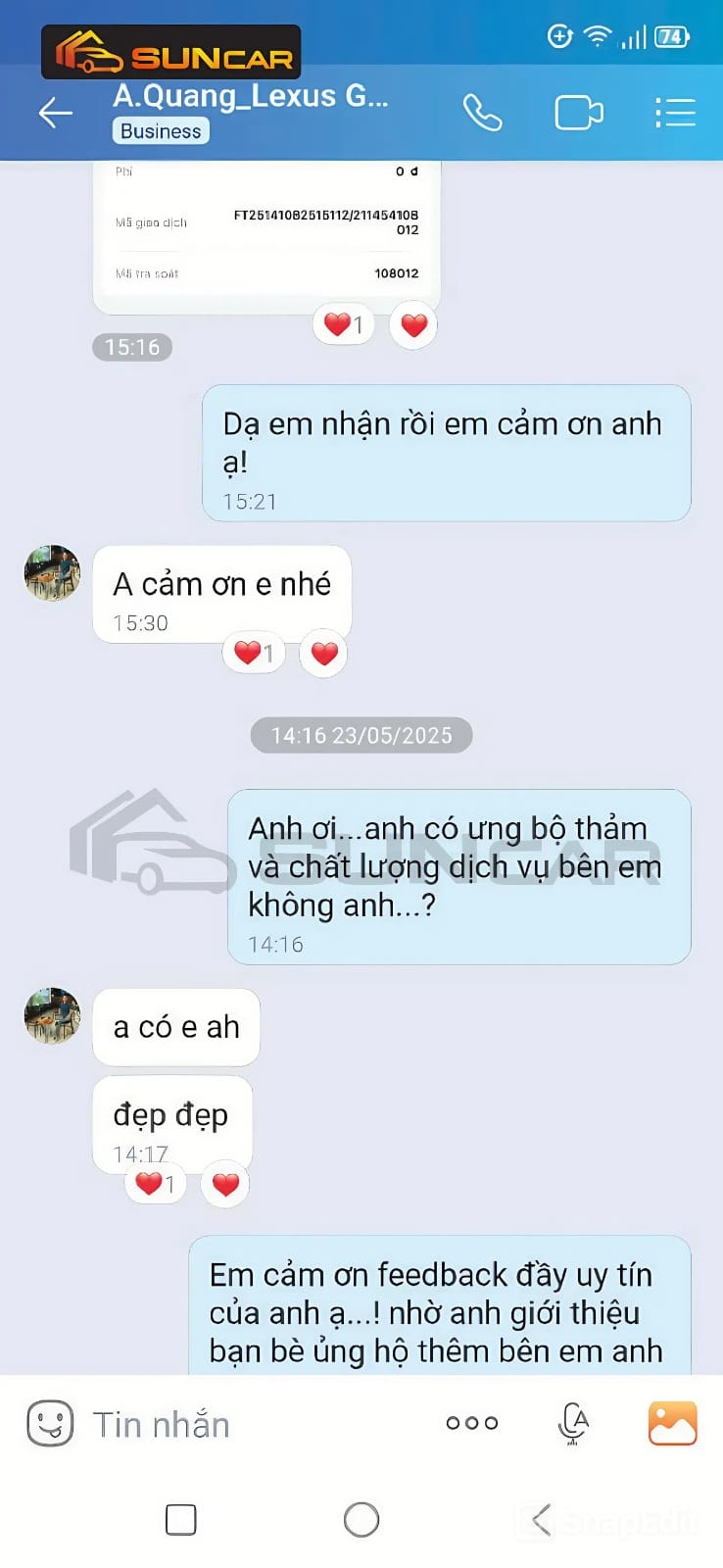Start a video call with A.Quang

(579, 113)
